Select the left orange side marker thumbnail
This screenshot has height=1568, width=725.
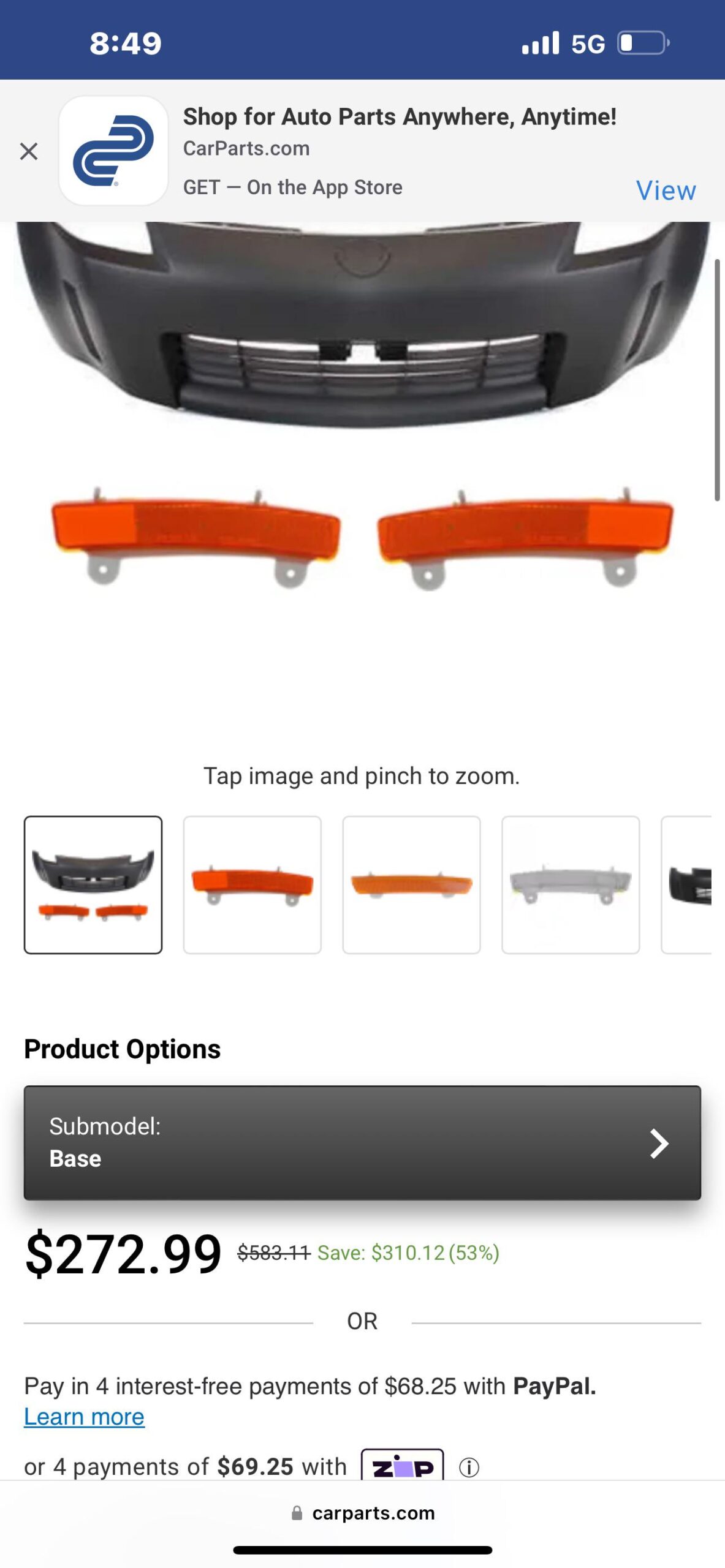(252, 885)
